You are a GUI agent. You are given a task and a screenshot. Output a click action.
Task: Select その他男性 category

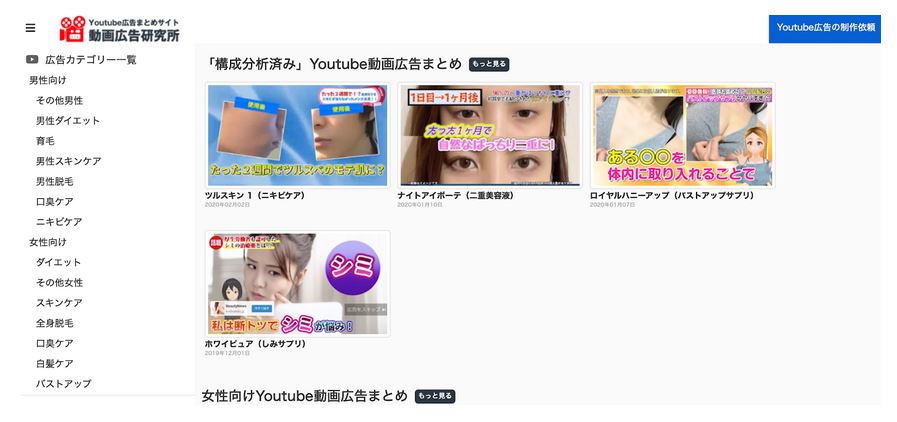click(59, 101)
